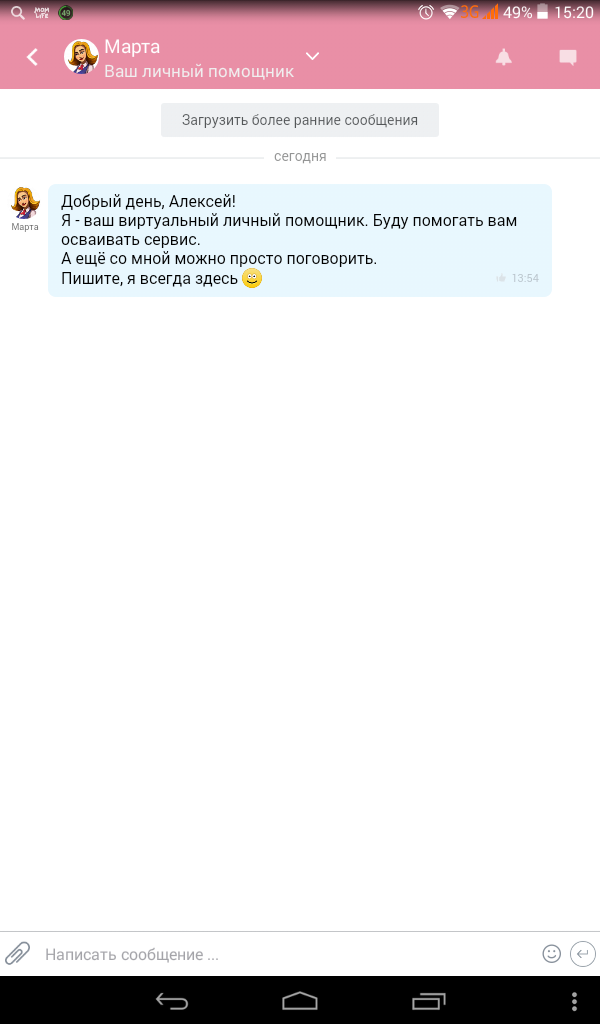Screen dimensions: 600x1024
Task: Open Марта's avatar beside the message
Action: pos(25,203)
